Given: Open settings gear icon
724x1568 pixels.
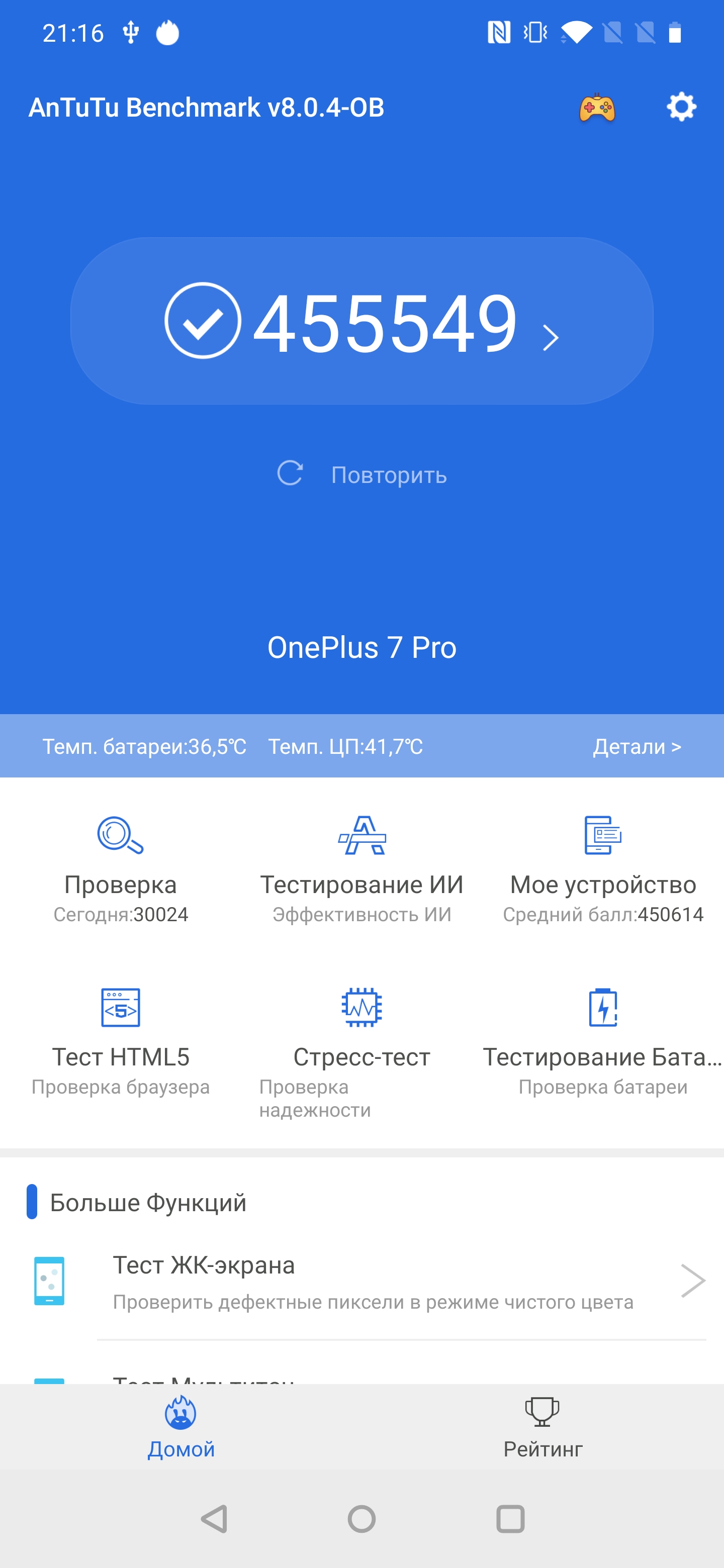Looking at the screenshot, I should click(681, 107).
